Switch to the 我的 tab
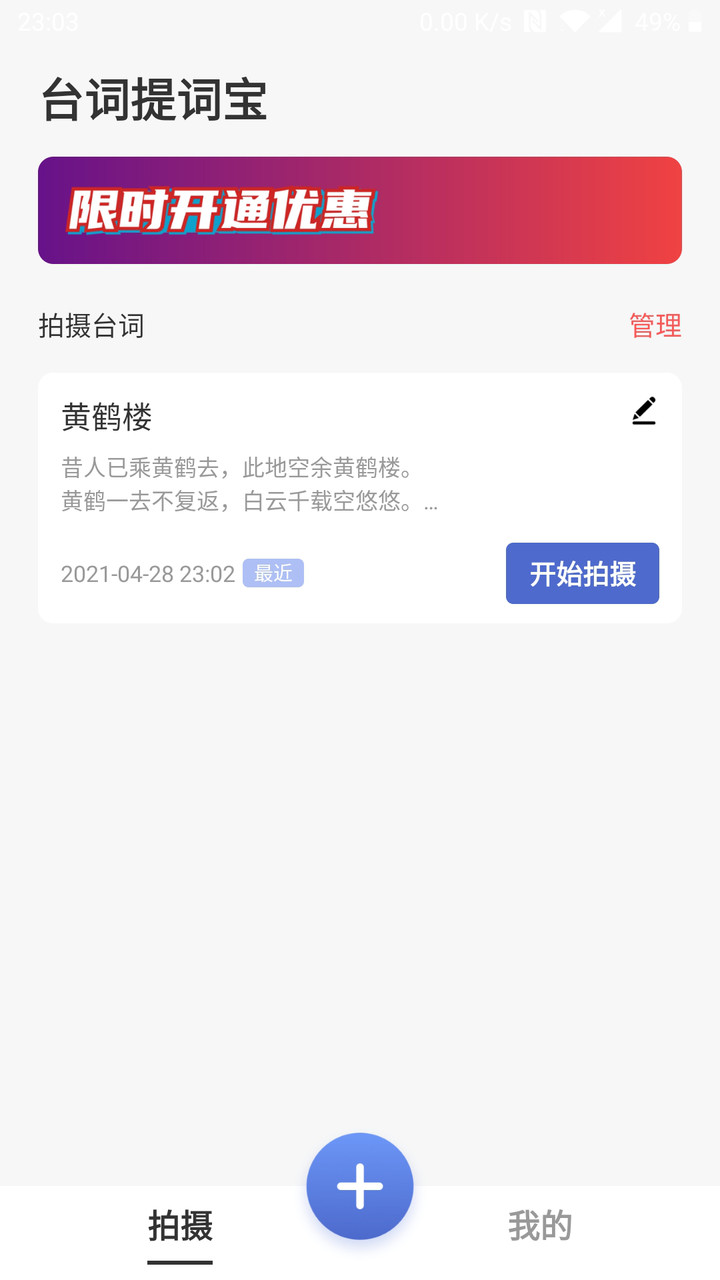 coord(538,1225)
